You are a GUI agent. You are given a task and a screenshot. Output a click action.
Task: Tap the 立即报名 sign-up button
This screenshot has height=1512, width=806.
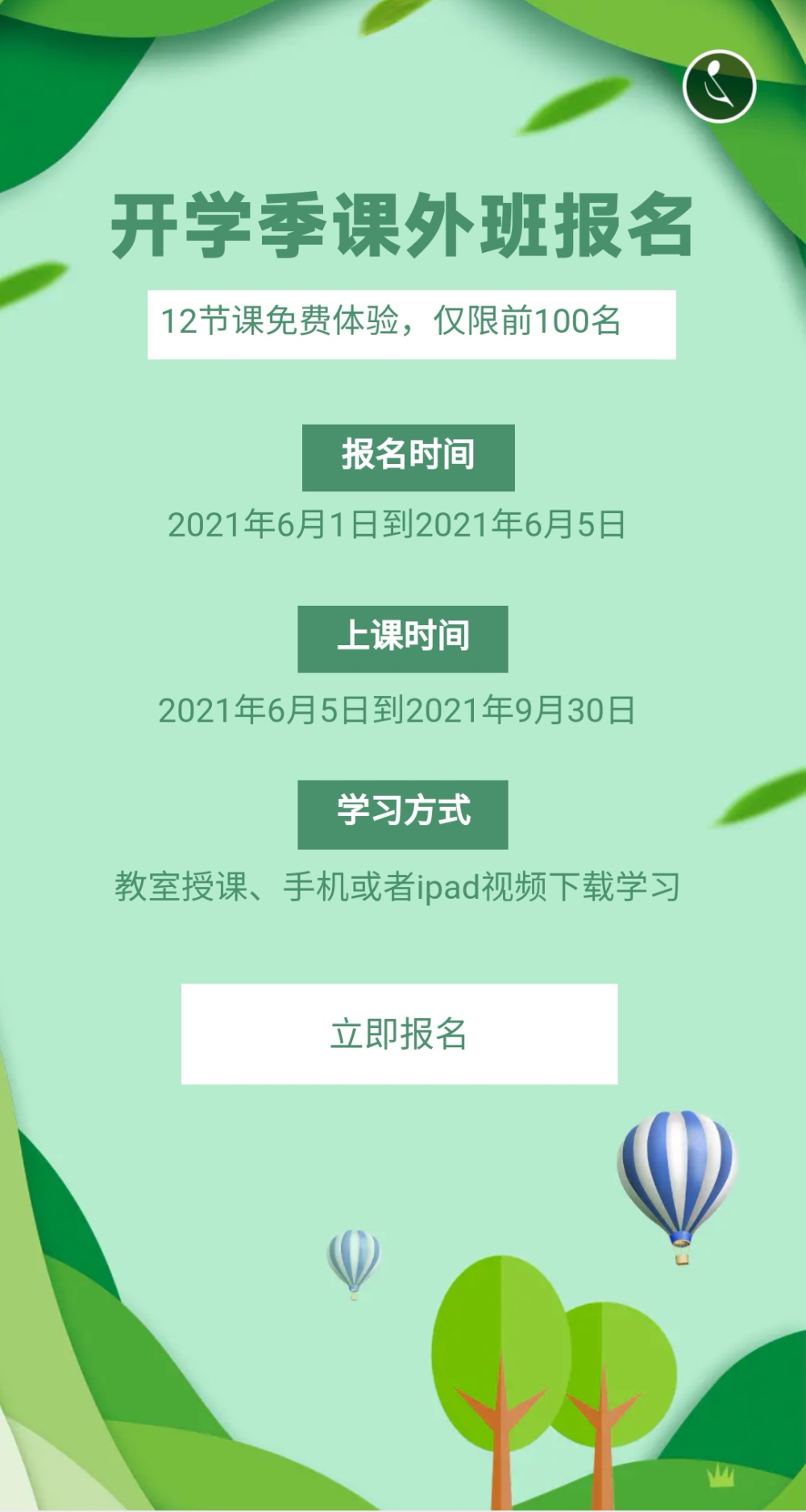click(x=399, y=1034)
